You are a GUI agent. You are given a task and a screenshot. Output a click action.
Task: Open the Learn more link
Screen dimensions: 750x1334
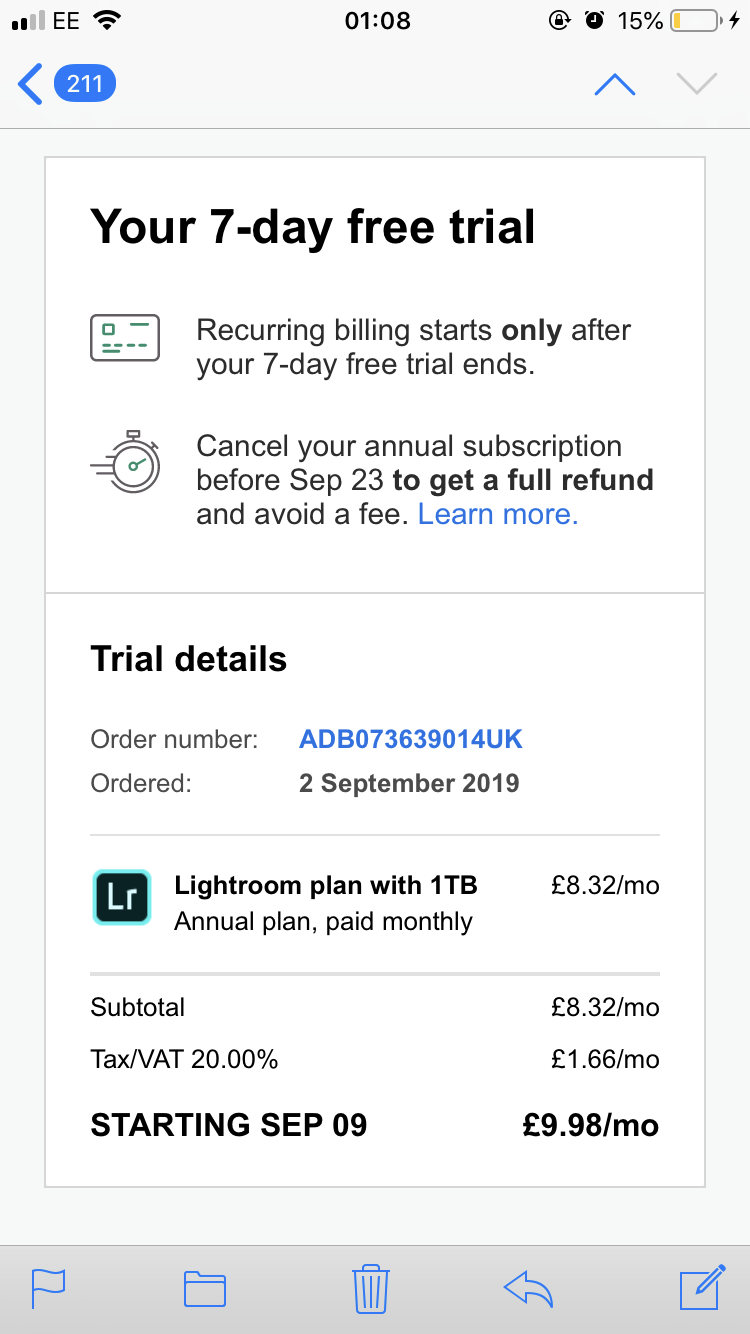coord(497,513)
